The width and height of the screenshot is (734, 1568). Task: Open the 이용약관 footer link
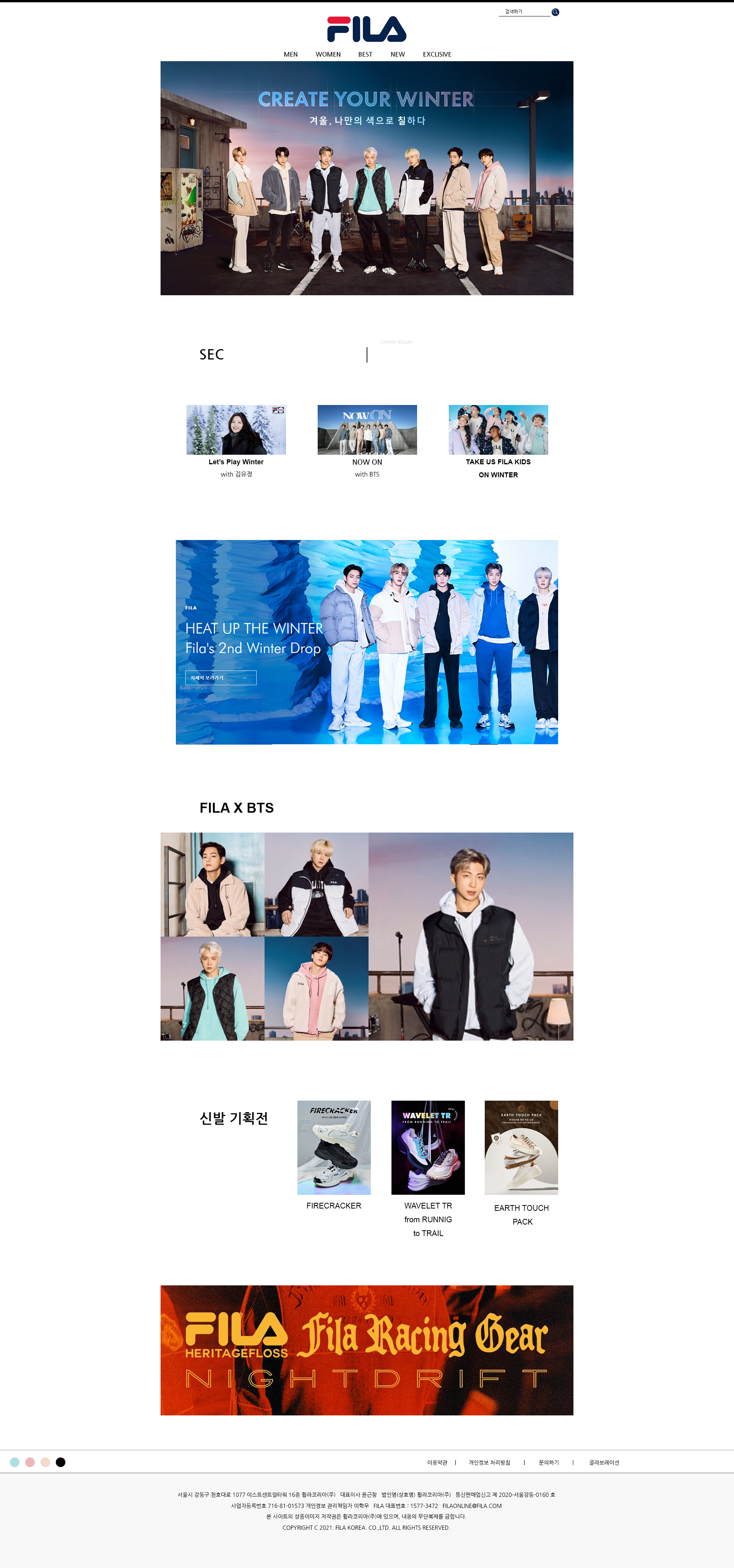point(437,1462)
